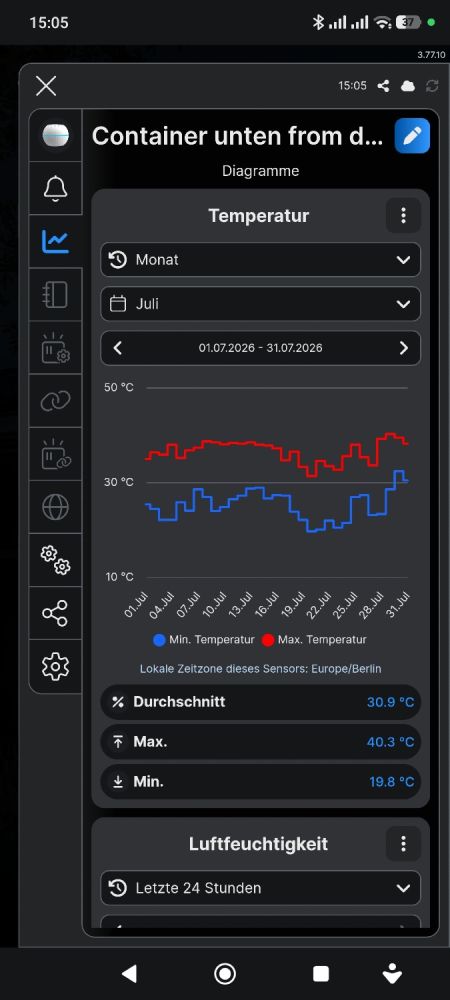Go to previous month date range
The image size is (450, 1000).
(x=117, y=348)
